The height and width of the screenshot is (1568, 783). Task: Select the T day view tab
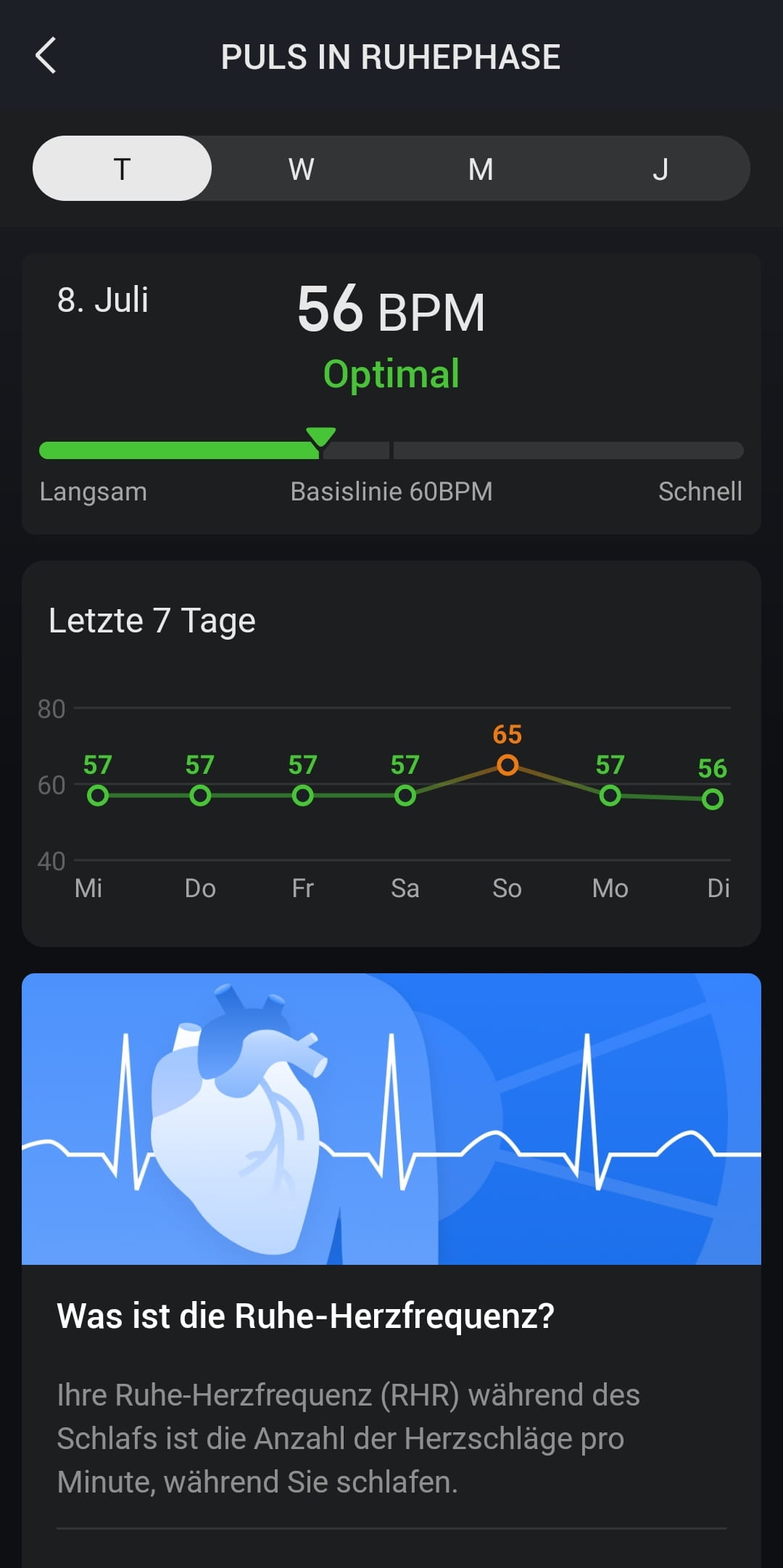tap(122, 168)
